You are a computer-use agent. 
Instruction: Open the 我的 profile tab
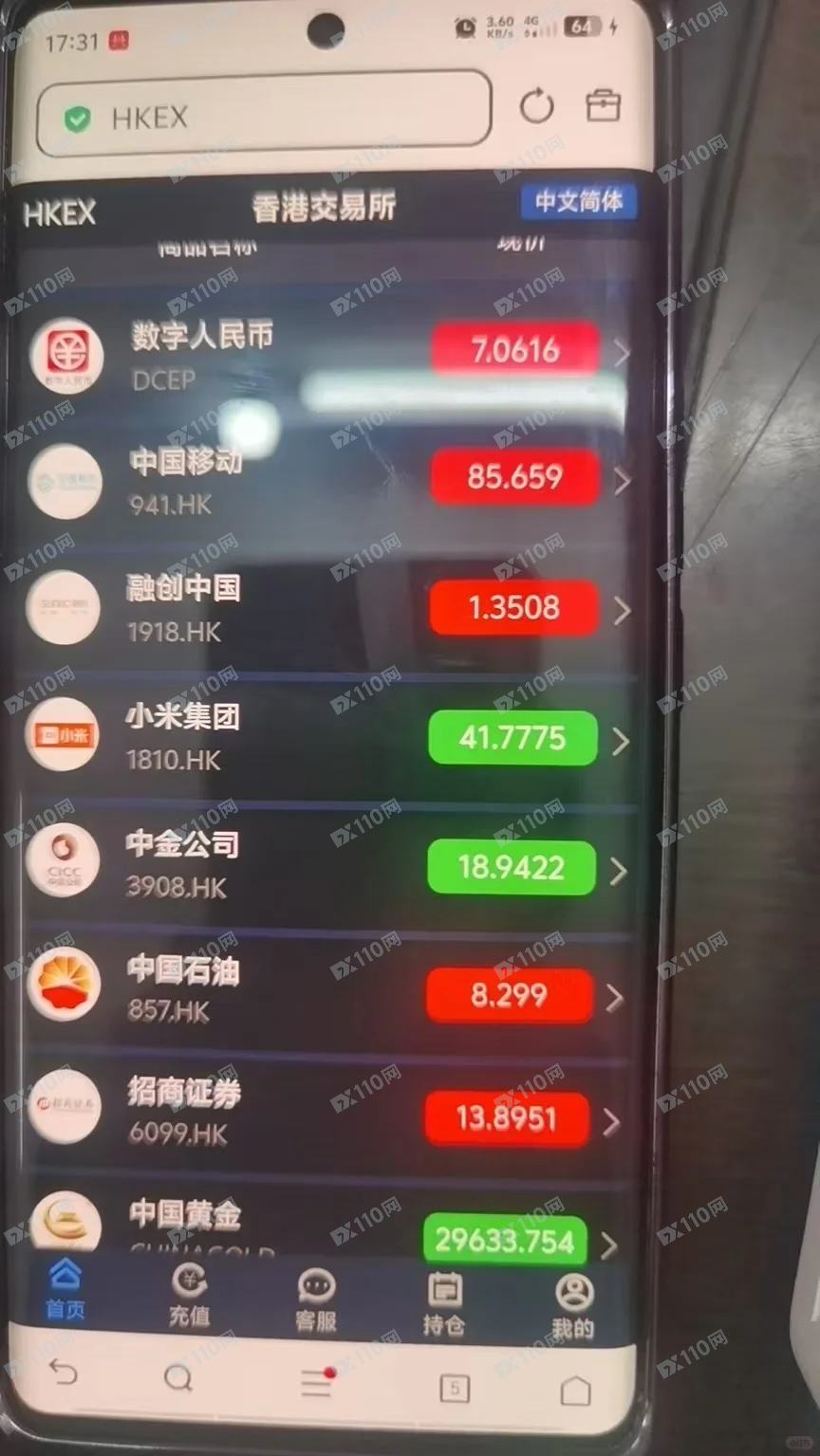click(573, 1306)
